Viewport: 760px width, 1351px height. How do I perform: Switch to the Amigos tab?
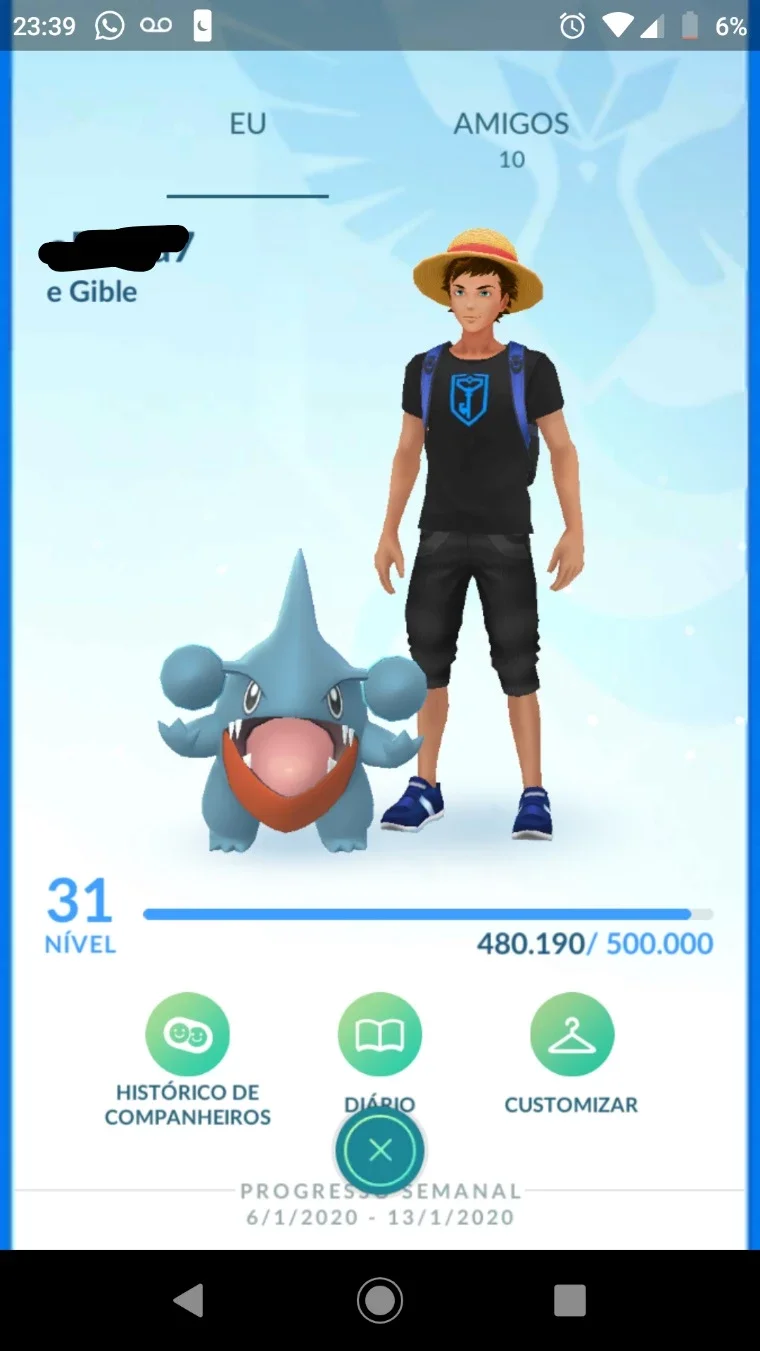point(511,138)
